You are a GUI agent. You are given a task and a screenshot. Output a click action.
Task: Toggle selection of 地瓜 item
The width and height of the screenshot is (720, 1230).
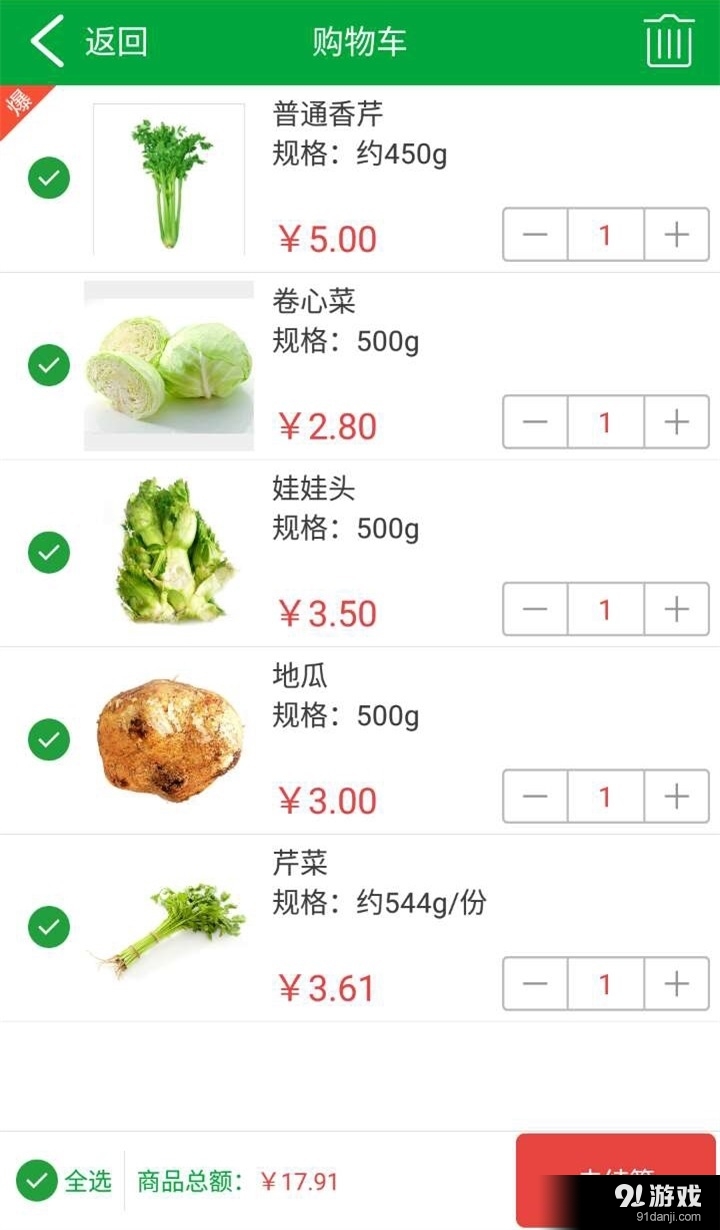point(48,740)
